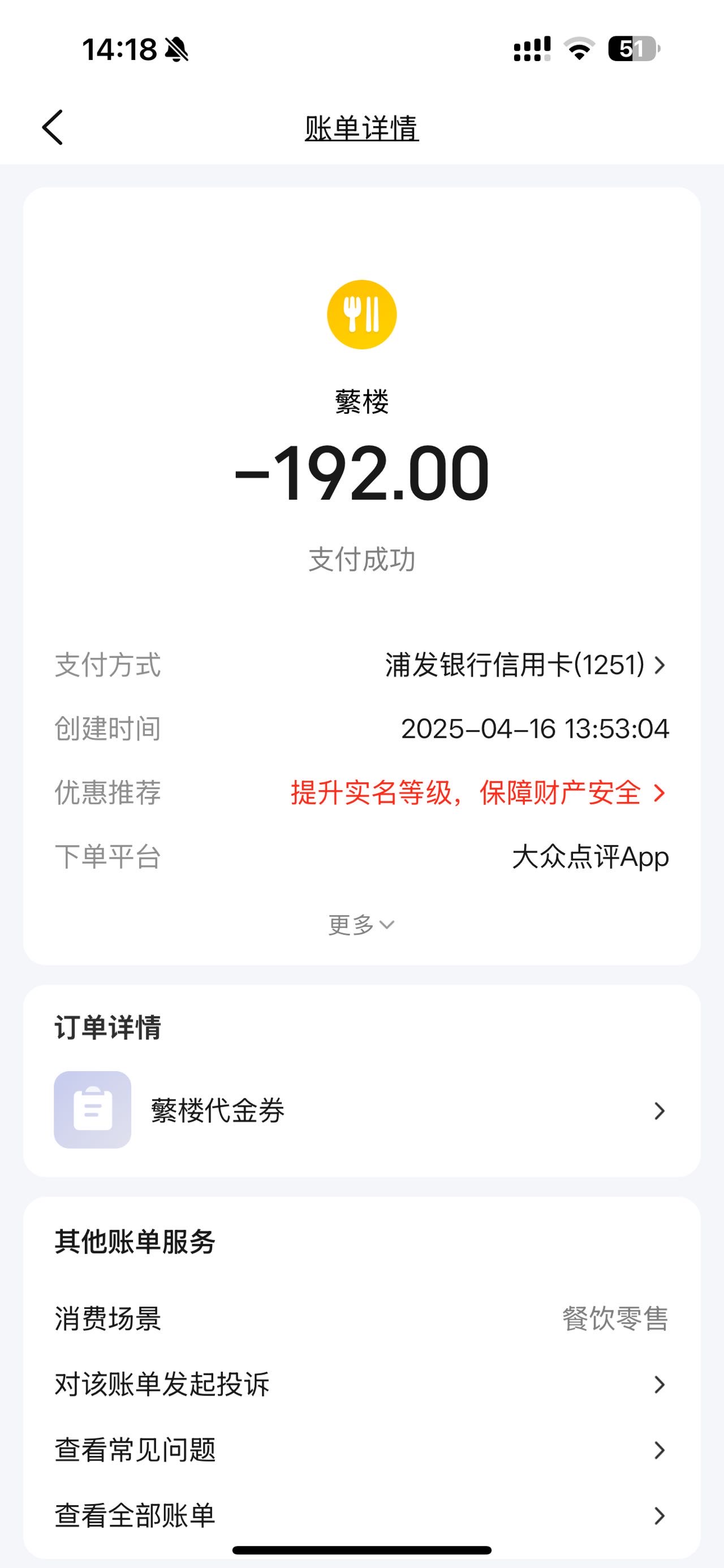
Task: Open 查看常见问题
Action: pyautogui.click(x=361, y=1450)
